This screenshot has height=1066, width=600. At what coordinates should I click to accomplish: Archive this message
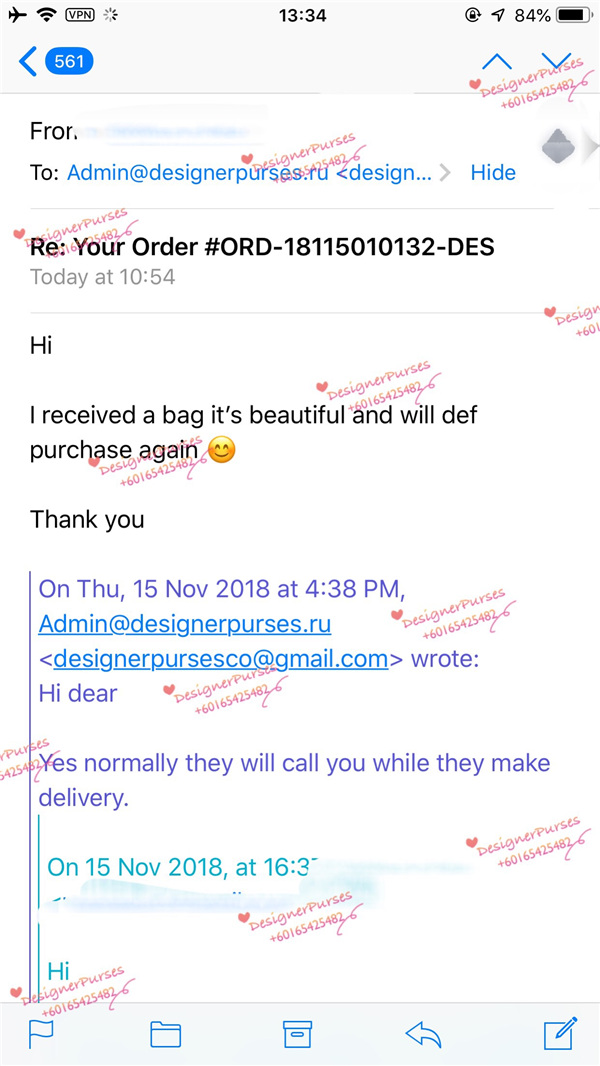point(297,1034)
